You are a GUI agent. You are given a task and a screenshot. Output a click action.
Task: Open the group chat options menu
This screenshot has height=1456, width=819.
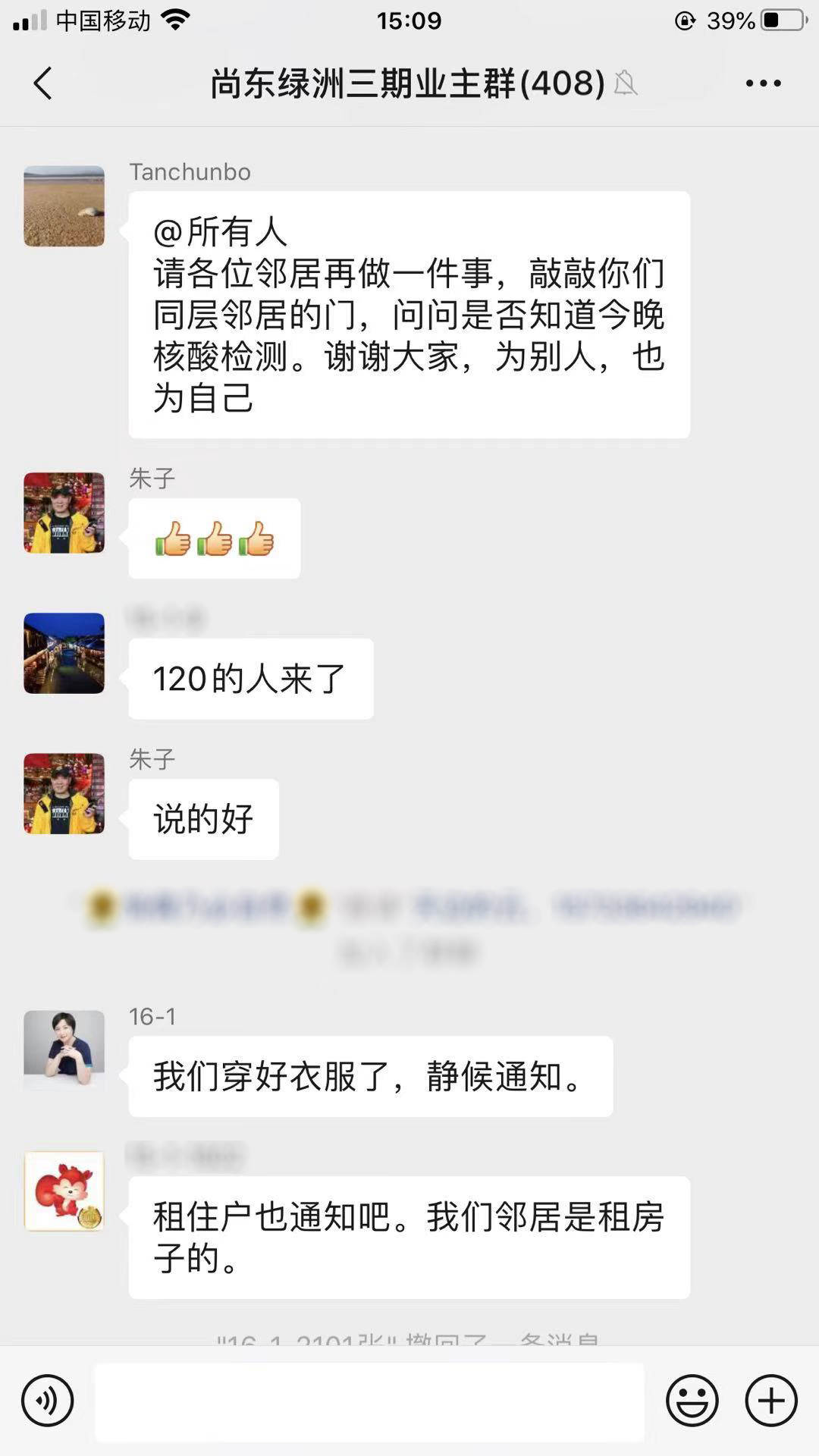pyautogui.click(x=763, y=83)
